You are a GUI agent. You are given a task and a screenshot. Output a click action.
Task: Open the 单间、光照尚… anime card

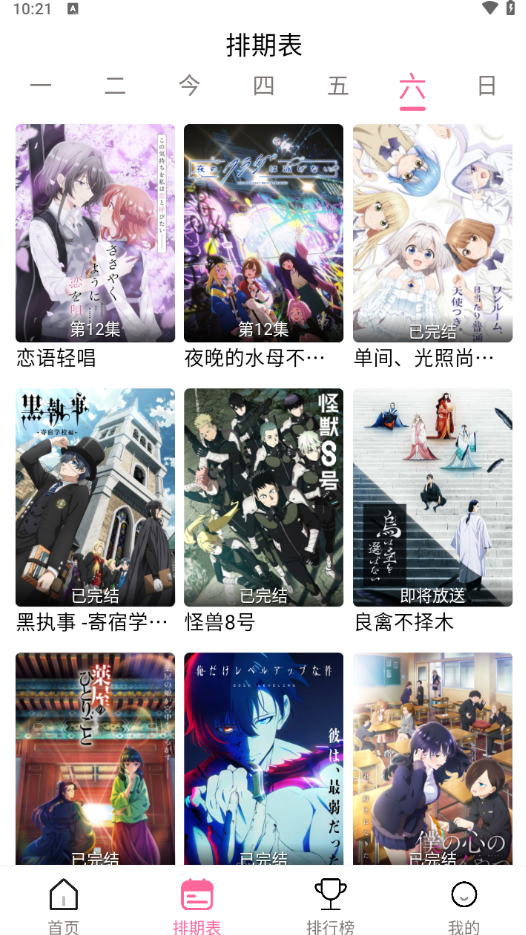432,247
